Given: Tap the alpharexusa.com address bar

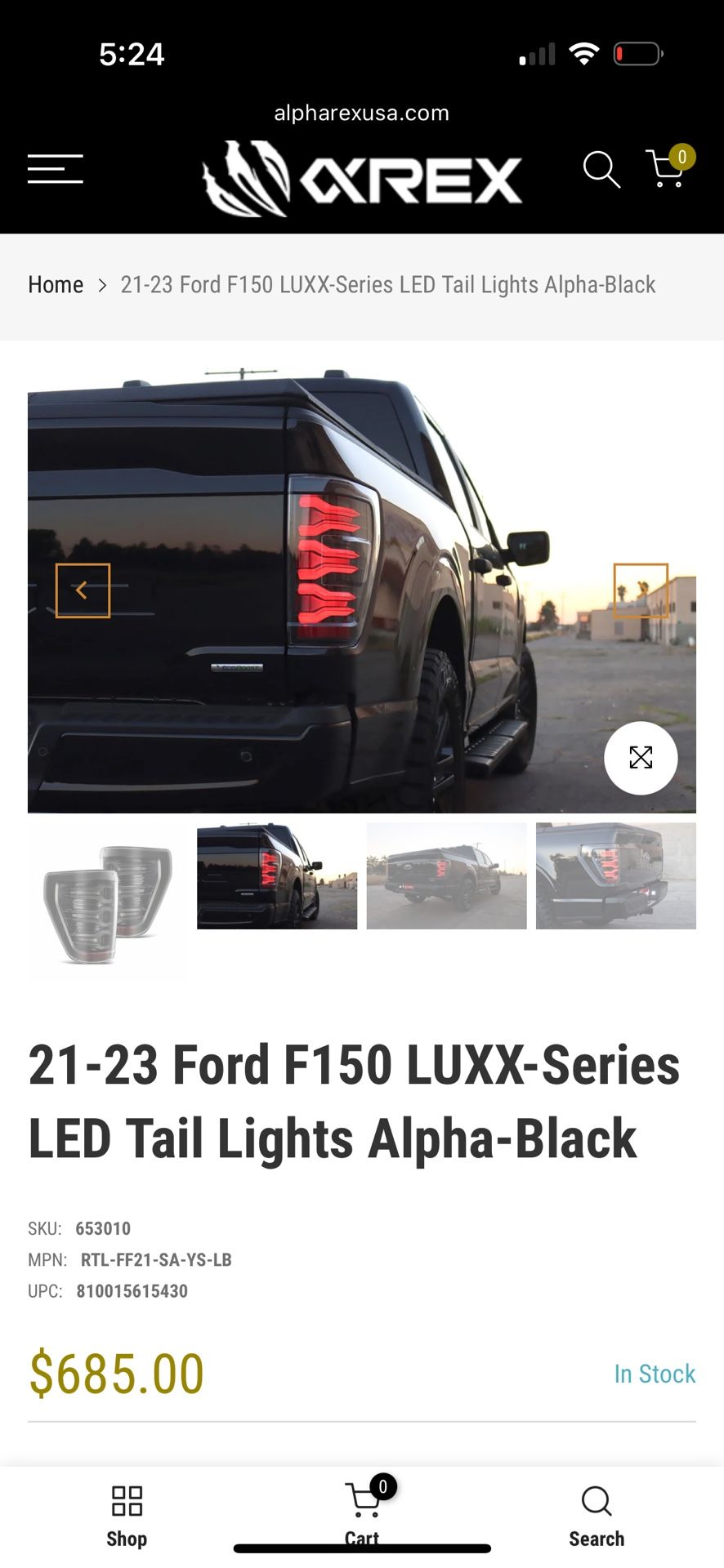Looking at the screenshot, I should point(362,113).
